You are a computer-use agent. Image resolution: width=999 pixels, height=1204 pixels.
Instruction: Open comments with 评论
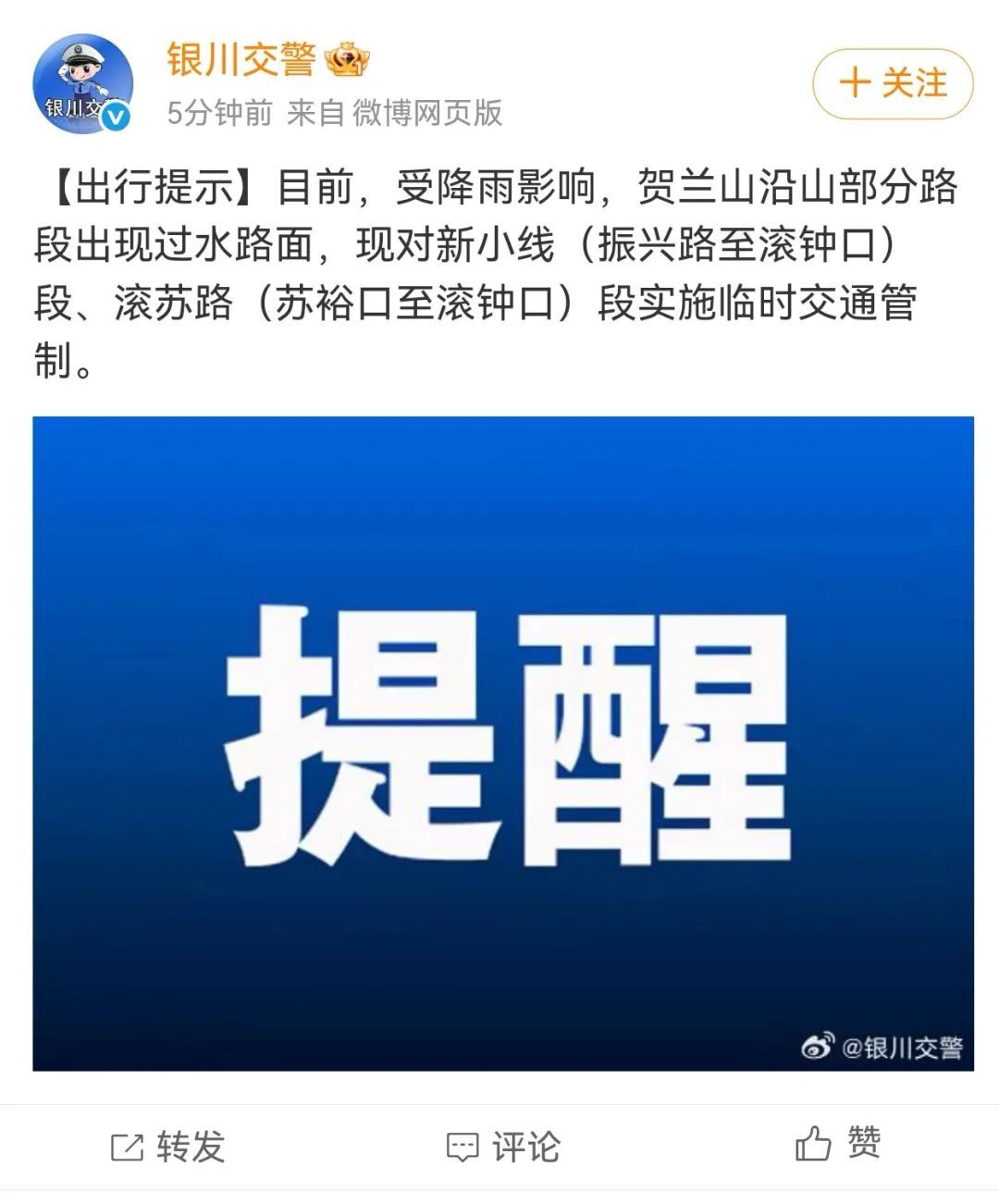[503, 1147]
